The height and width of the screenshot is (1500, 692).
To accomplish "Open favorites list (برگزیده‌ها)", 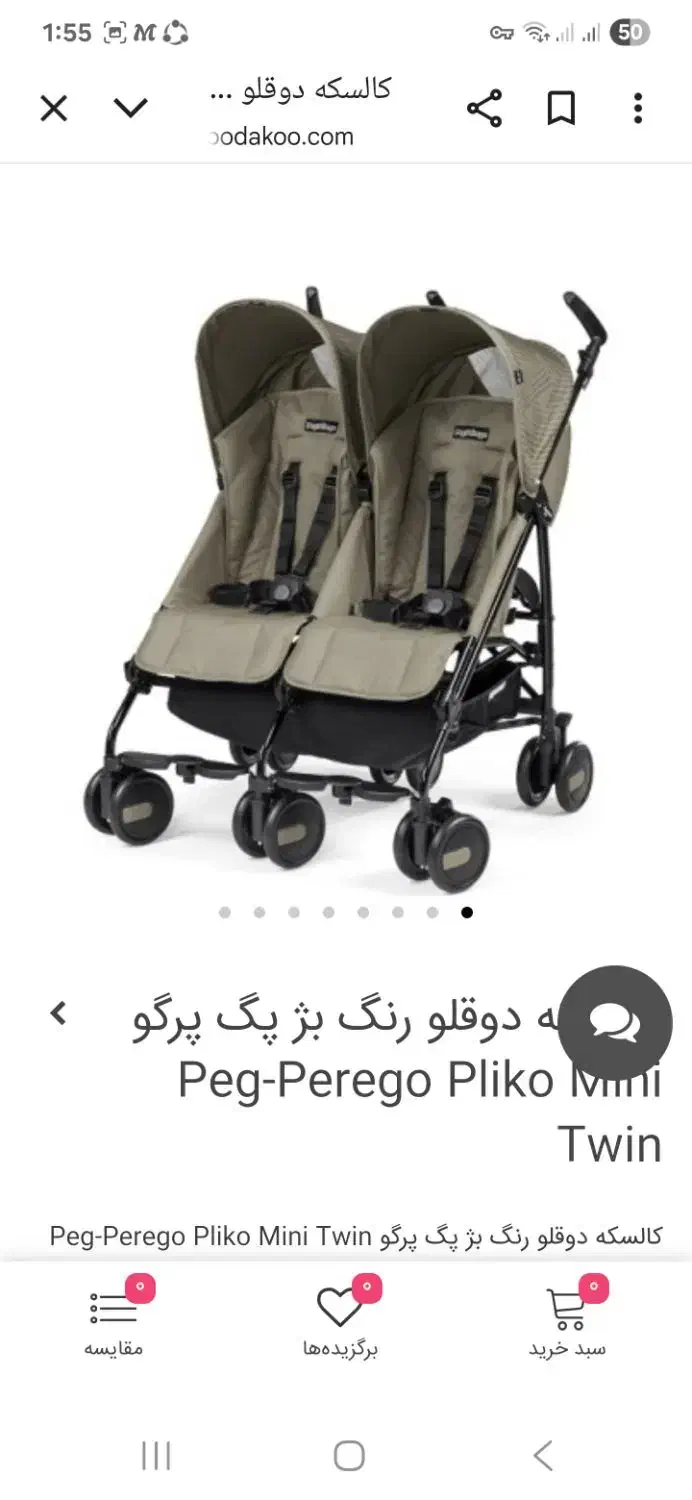I will (340, 1320).
